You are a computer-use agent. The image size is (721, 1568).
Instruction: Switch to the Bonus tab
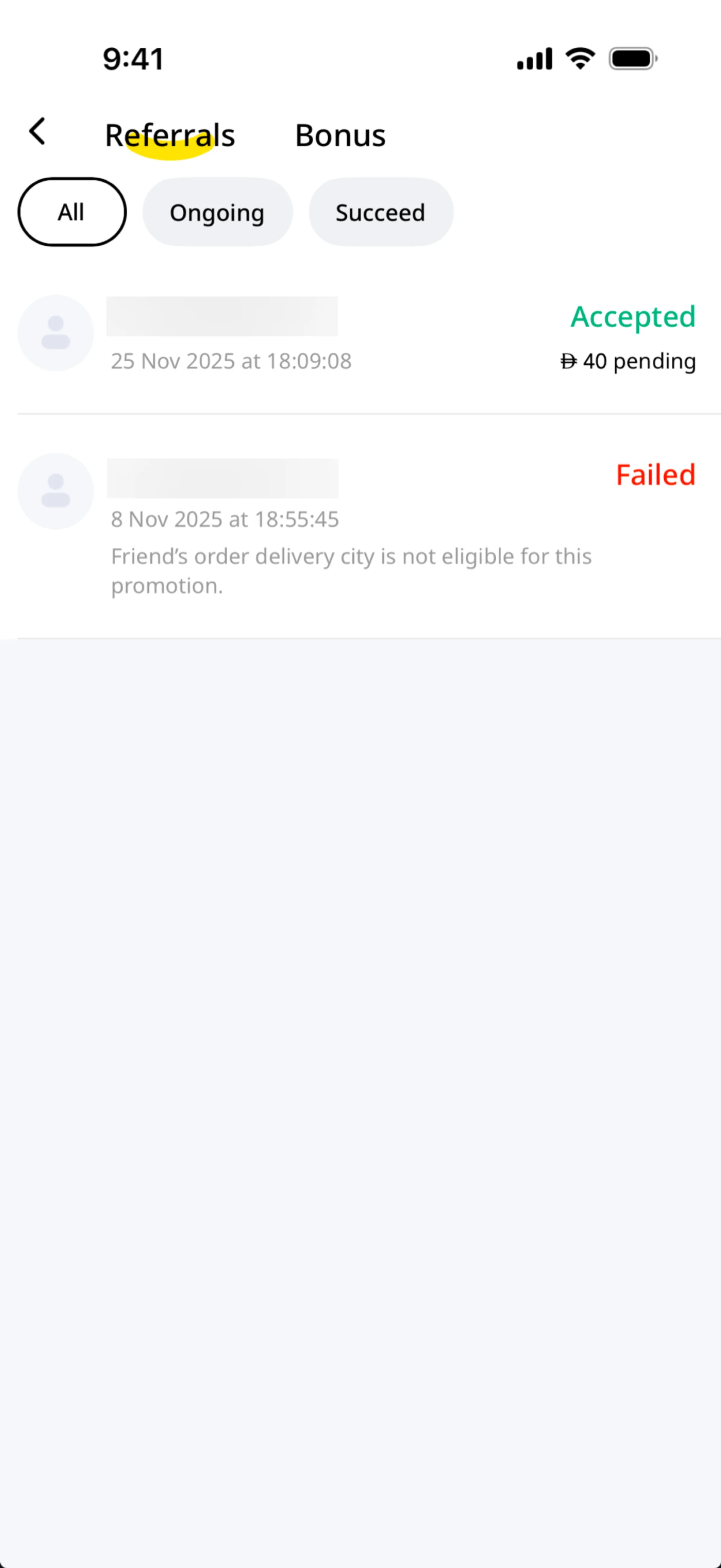coord(339,135)
